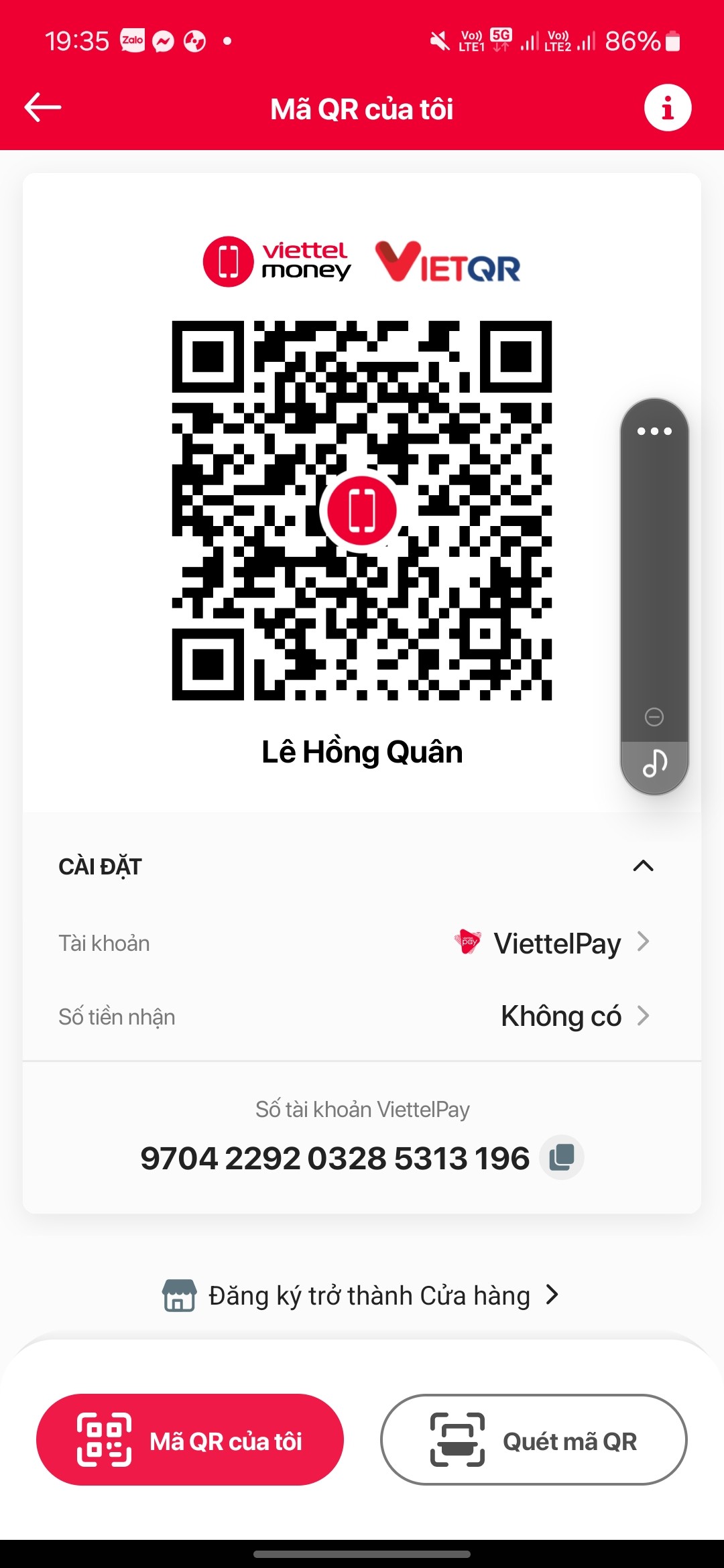Screen dimensions: 724x1568
Task: Tap the music note on the floating panel
Action: click(x=654, y=763)
